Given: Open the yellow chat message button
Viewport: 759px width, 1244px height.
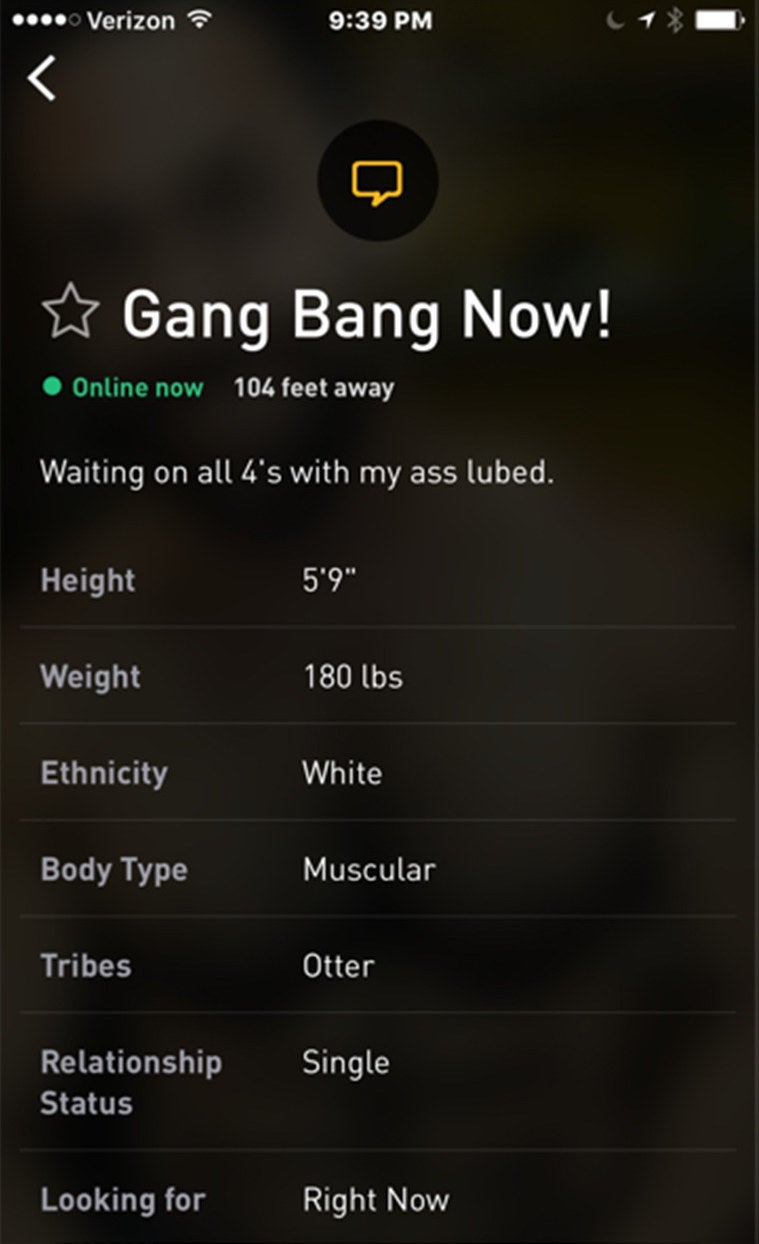Looking at the screenshot, I should [377, 180].
